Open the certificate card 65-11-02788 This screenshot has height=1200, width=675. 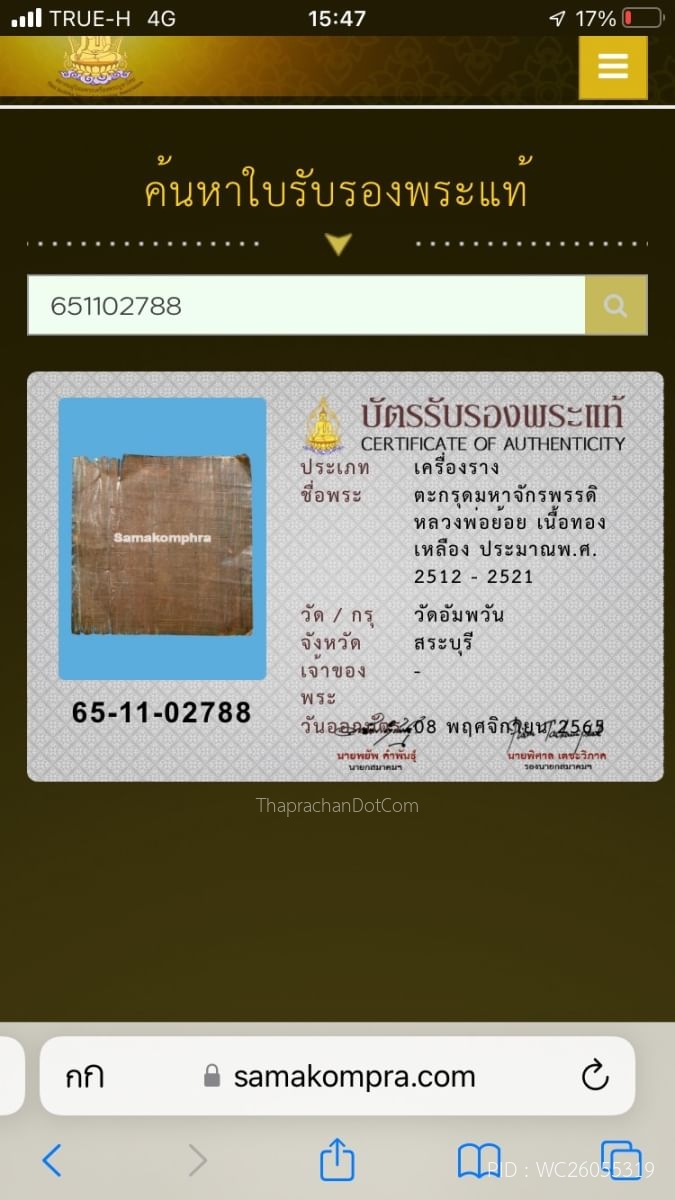click(x=345, y=576)
